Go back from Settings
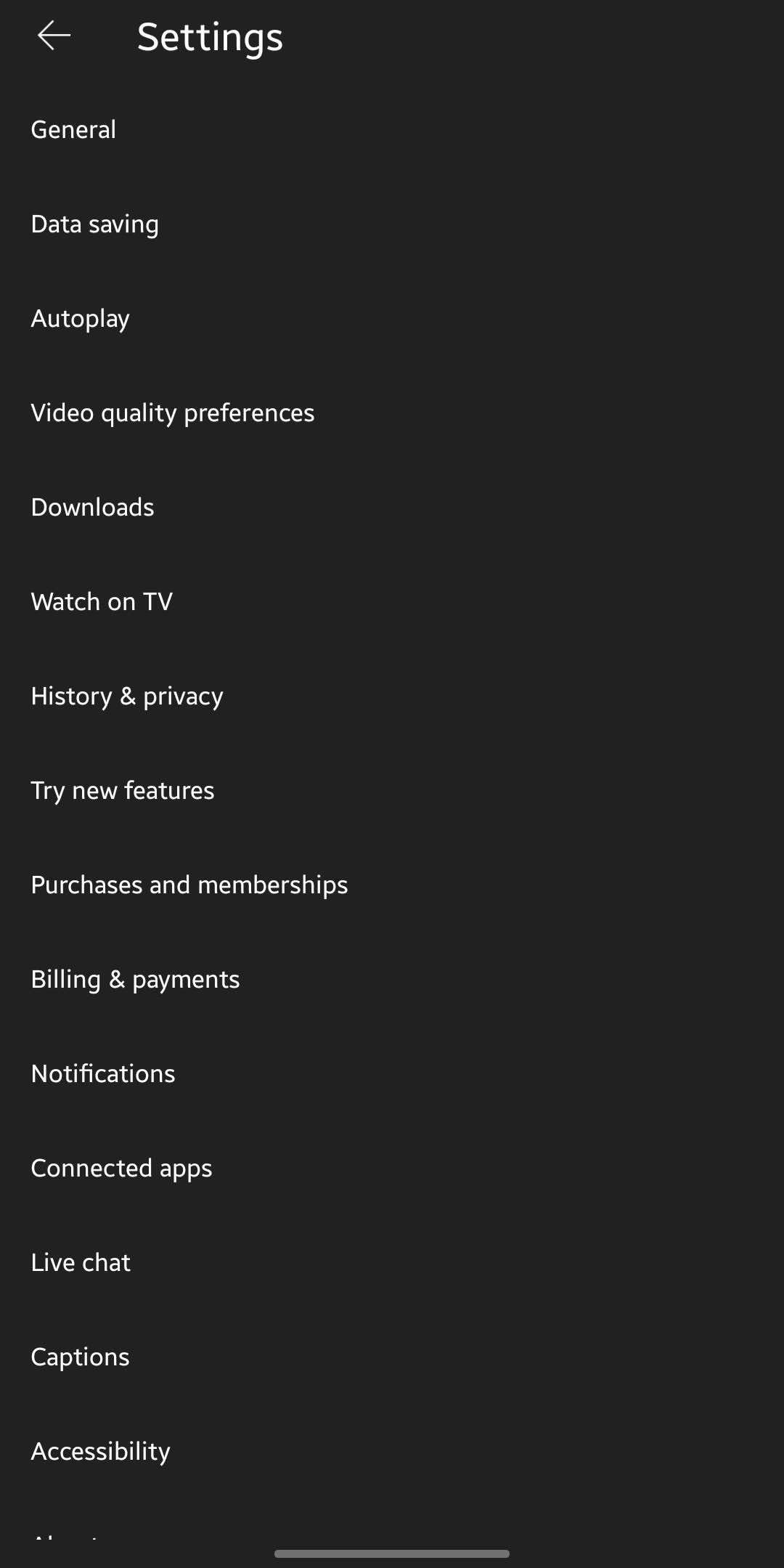This screenshot has height=1568, width=784. coord(54,36)
